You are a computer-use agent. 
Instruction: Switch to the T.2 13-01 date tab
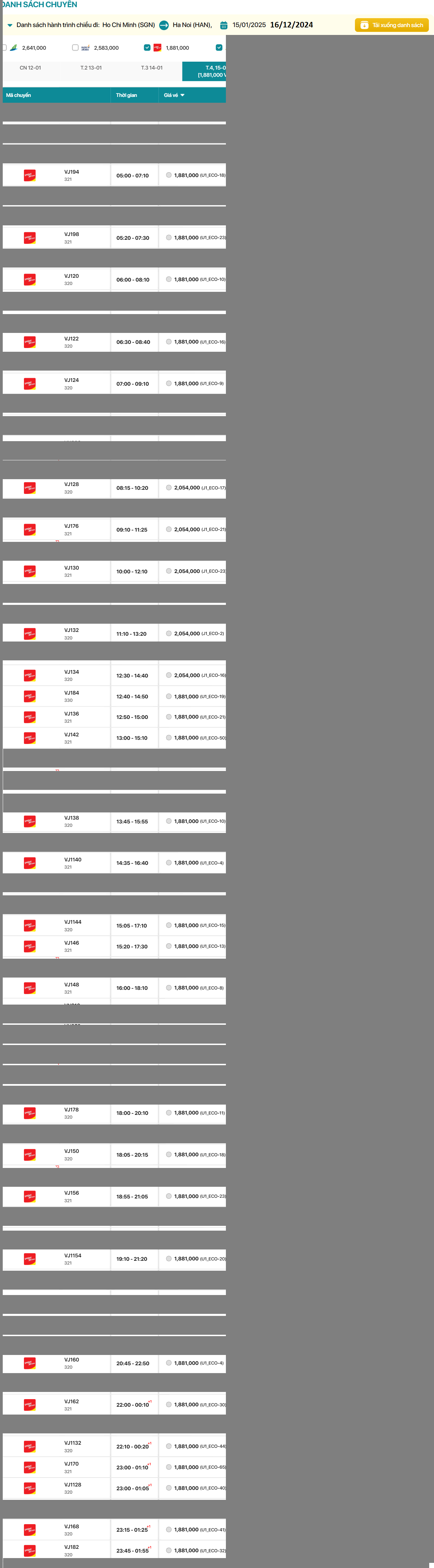91,68
